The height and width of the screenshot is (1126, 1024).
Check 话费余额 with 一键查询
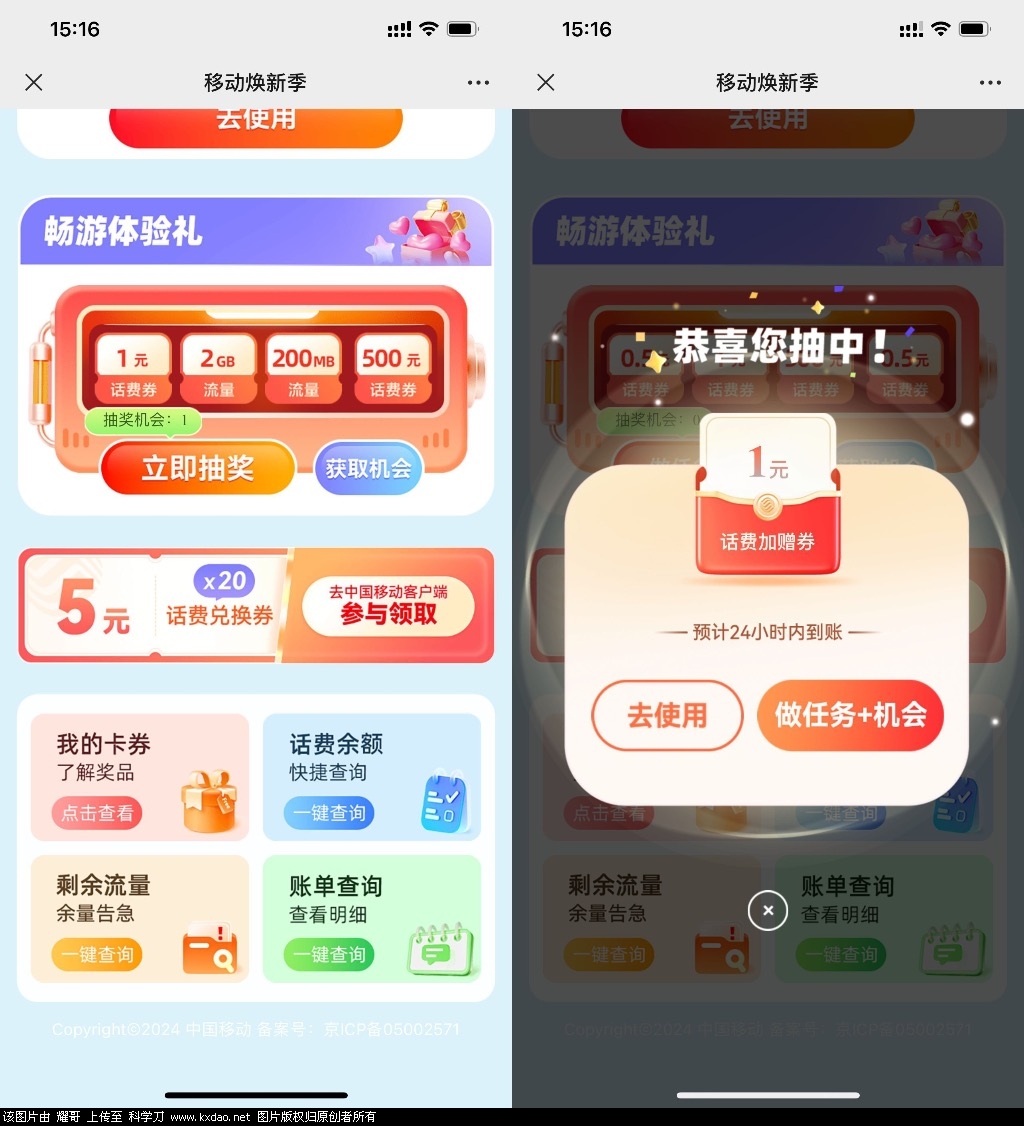pos(329,813)
